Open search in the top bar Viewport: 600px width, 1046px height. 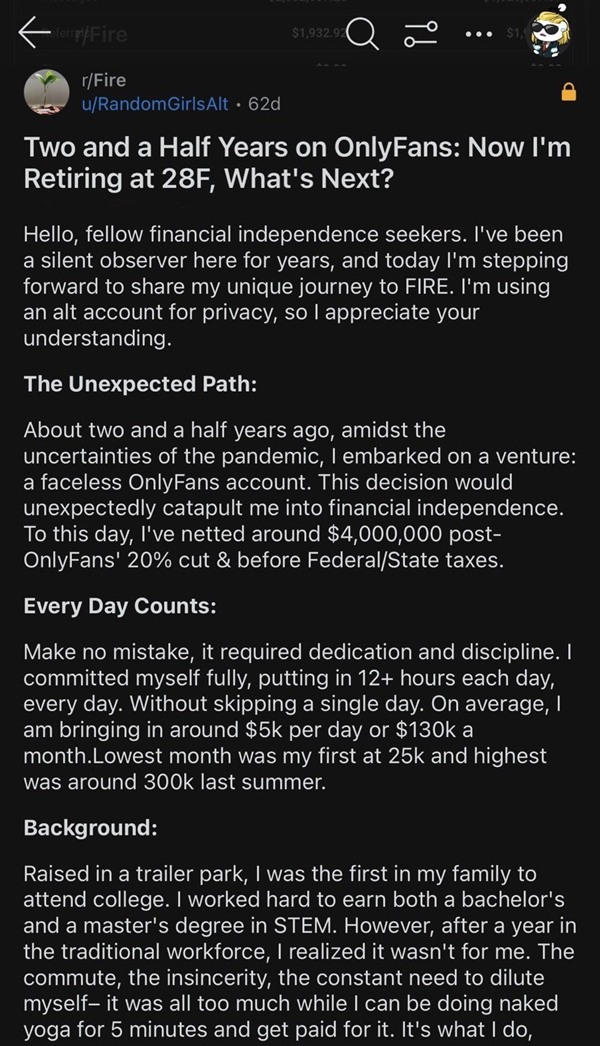point(362,33)
